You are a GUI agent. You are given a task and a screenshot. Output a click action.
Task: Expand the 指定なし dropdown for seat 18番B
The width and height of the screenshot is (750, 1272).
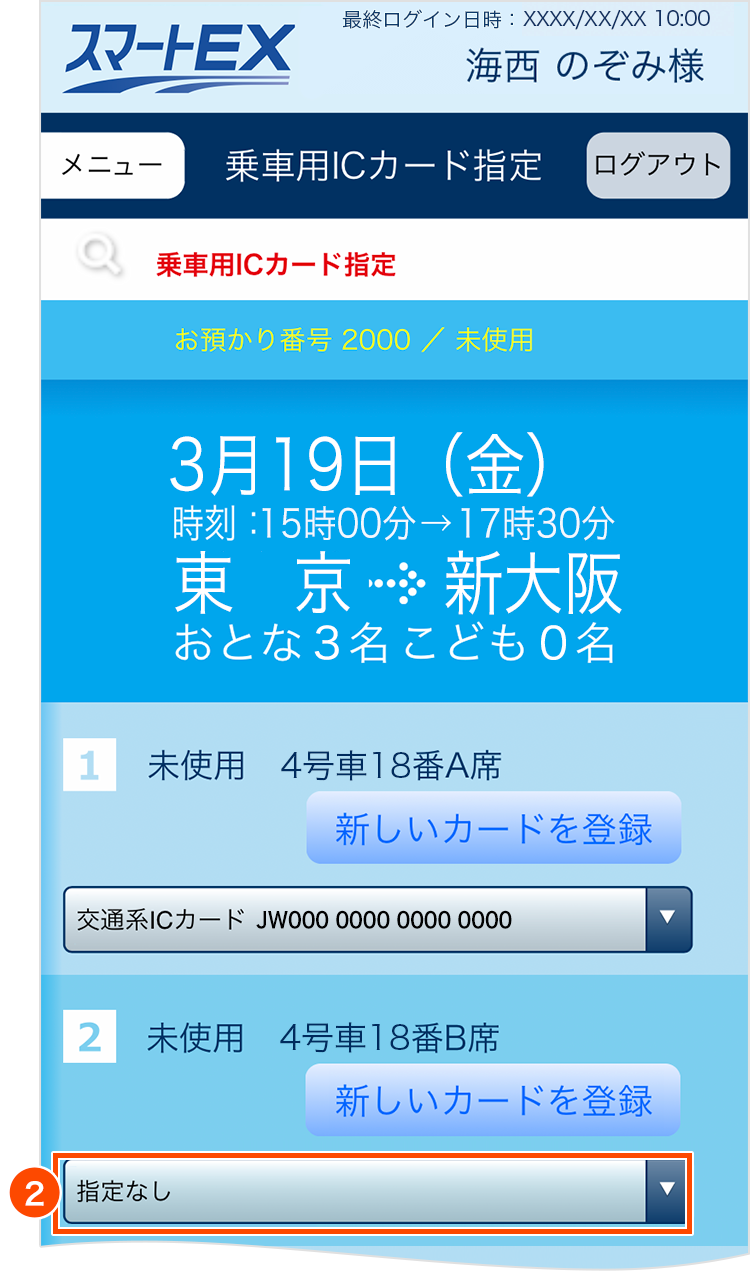click(x=377, y=1191)
